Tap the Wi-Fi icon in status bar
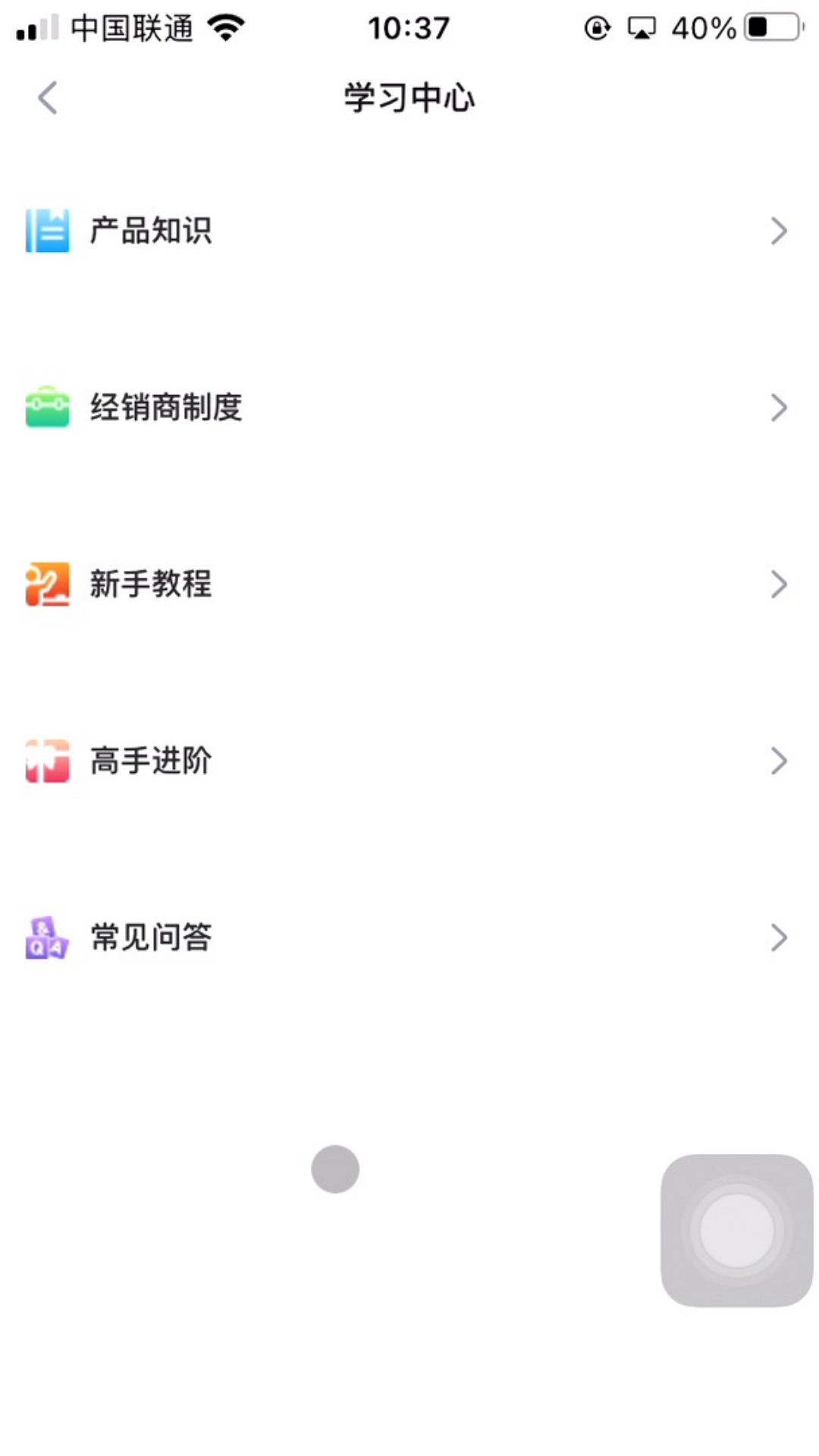 [x=225, y=27]
